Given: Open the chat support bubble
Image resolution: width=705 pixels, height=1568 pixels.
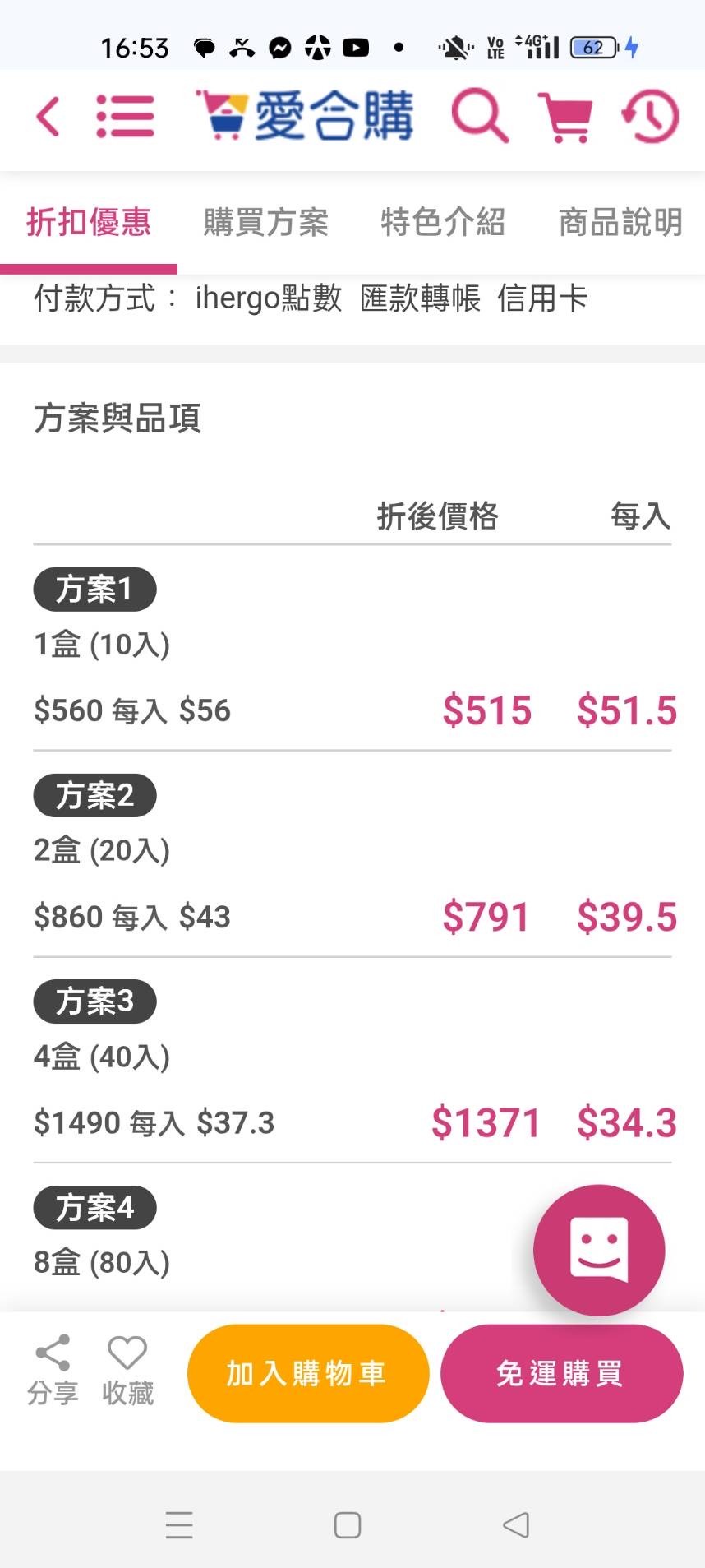Looking at the screenshot, I should (599, 1250).
